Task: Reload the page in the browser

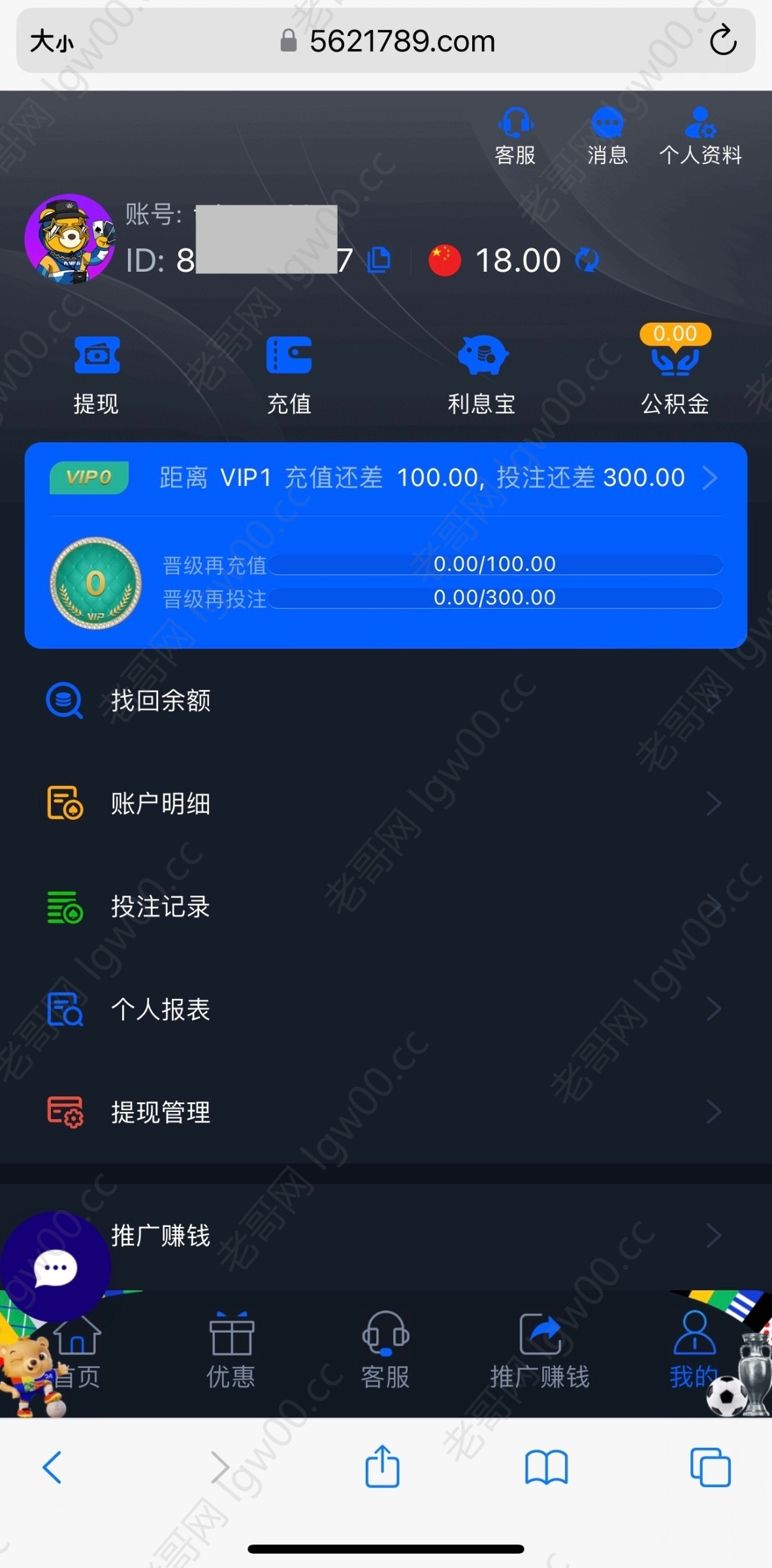Action: pos(723,41)
